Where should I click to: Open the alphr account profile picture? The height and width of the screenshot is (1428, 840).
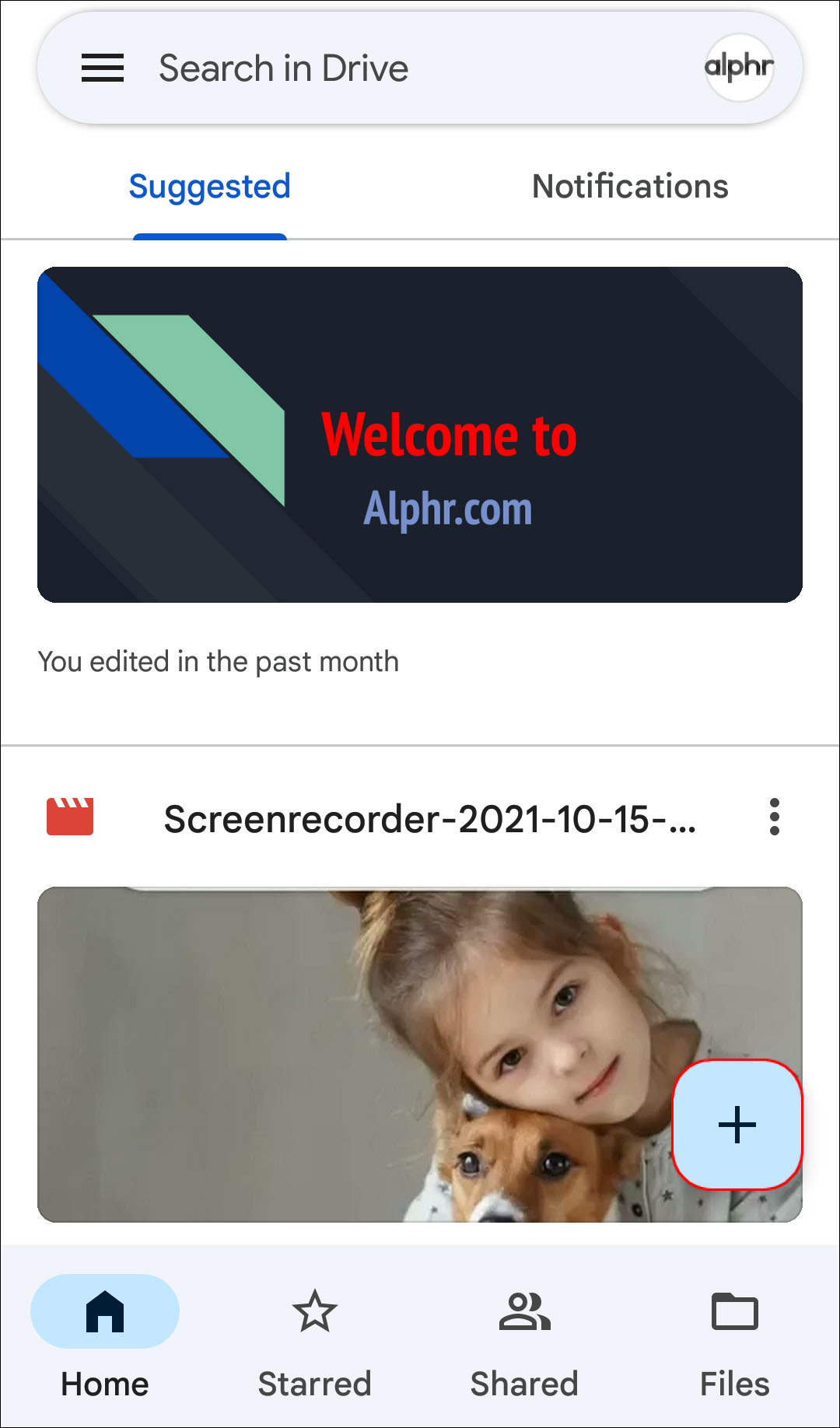[739, 68]
